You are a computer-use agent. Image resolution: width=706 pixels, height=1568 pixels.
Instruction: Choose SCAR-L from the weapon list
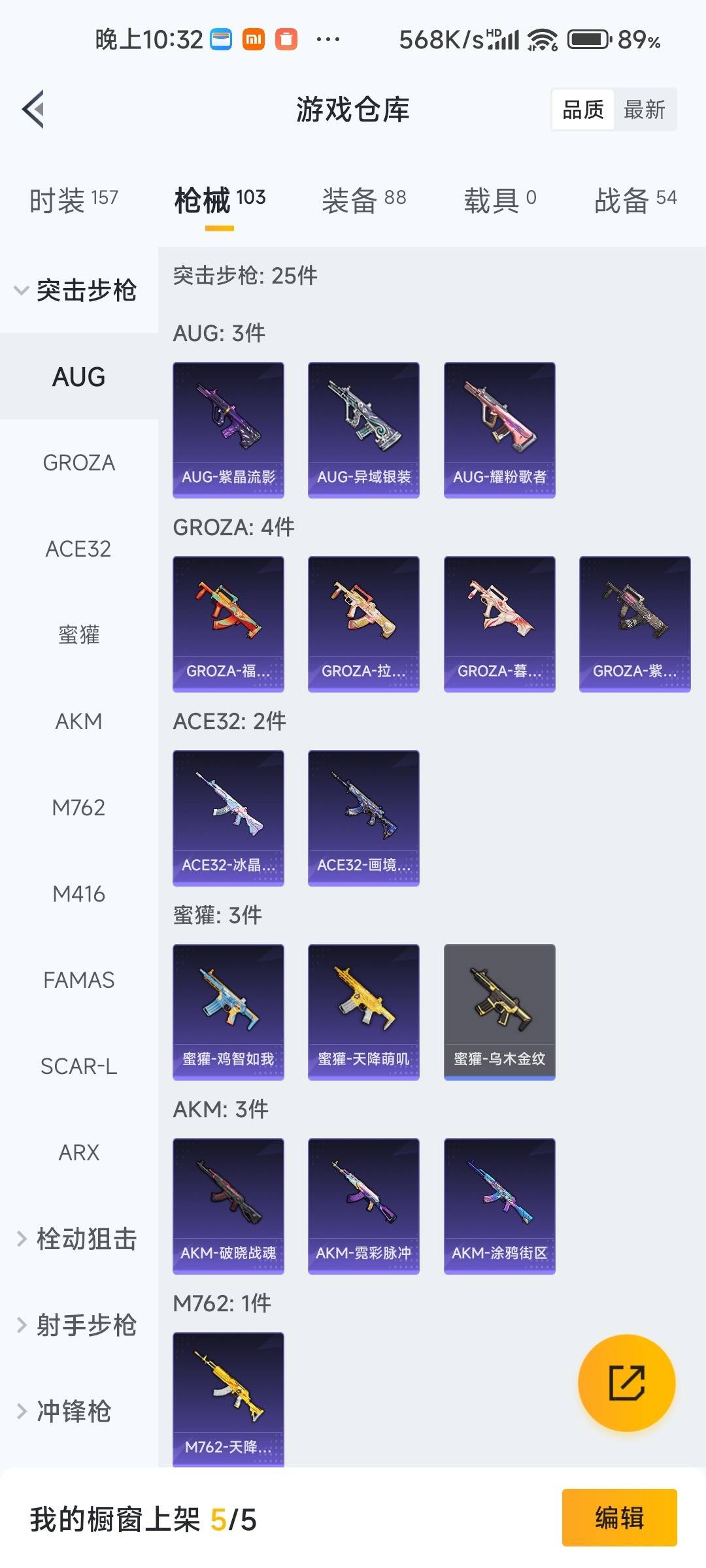click(78, 1066)
